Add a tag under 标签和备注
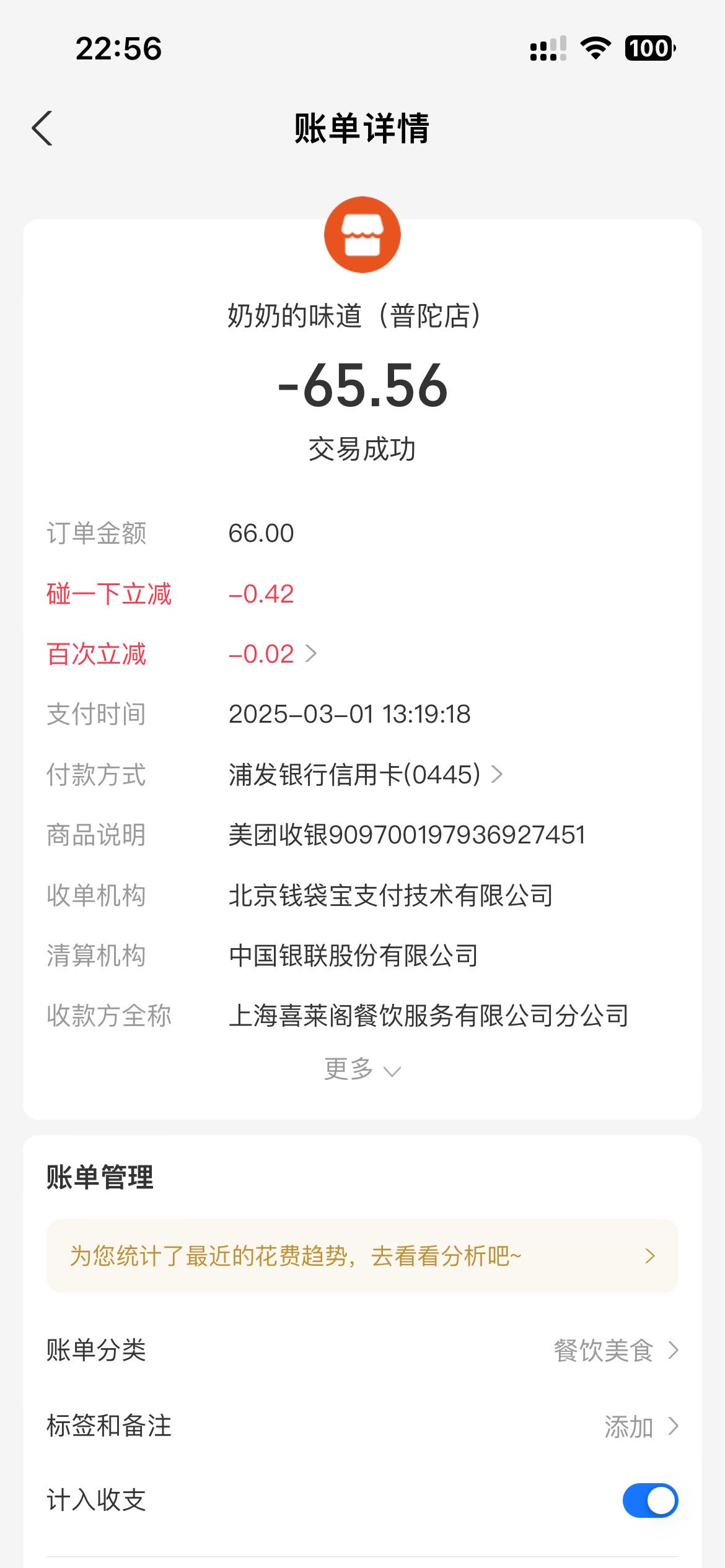The width and height of the screenshot is (725, 1568). click(x=362, y=1426)
